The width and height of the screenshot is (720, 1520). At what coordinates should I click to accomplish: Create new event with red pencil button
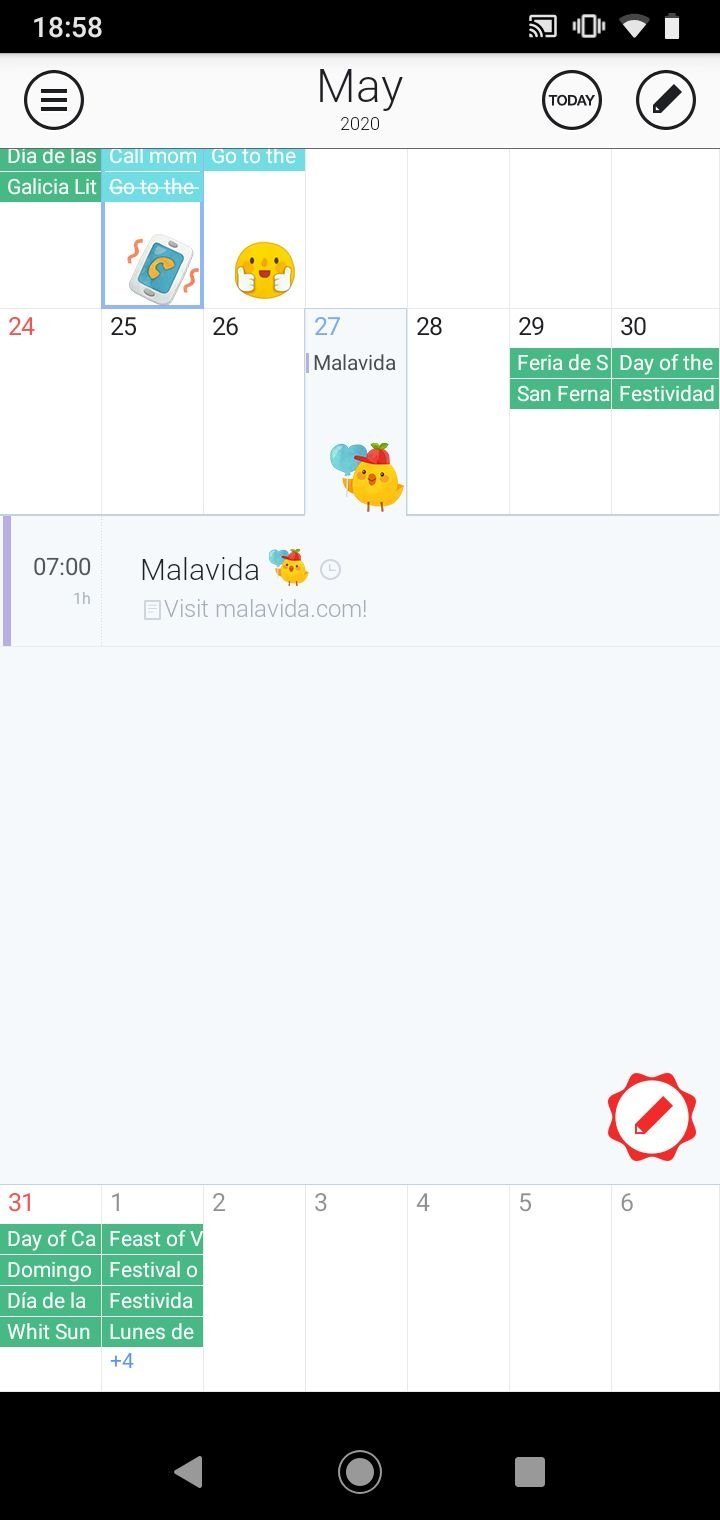pyautogui.click(x=652, y=1116)
